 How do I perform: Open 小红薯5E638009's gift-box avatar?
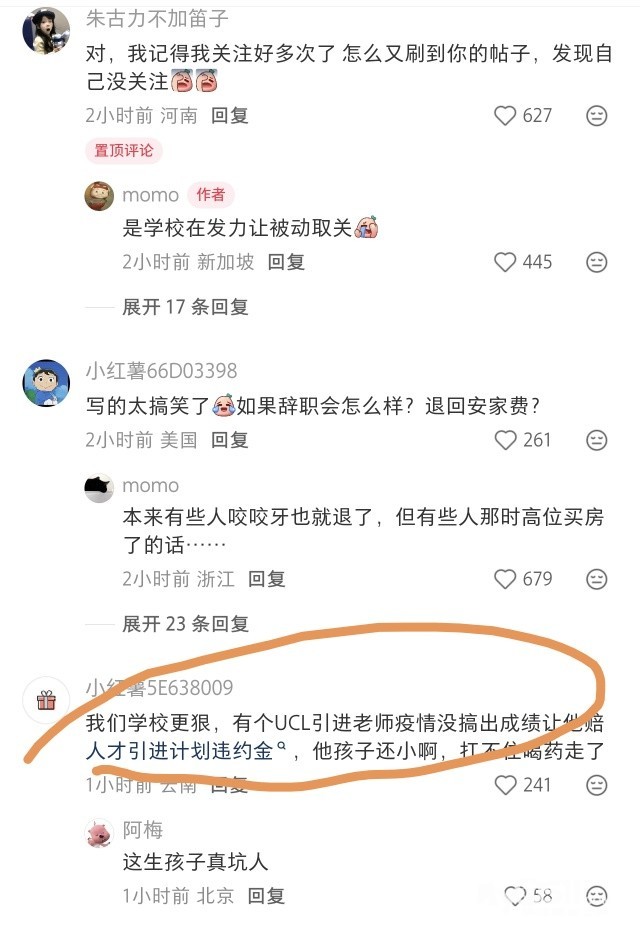pos(46,700)
